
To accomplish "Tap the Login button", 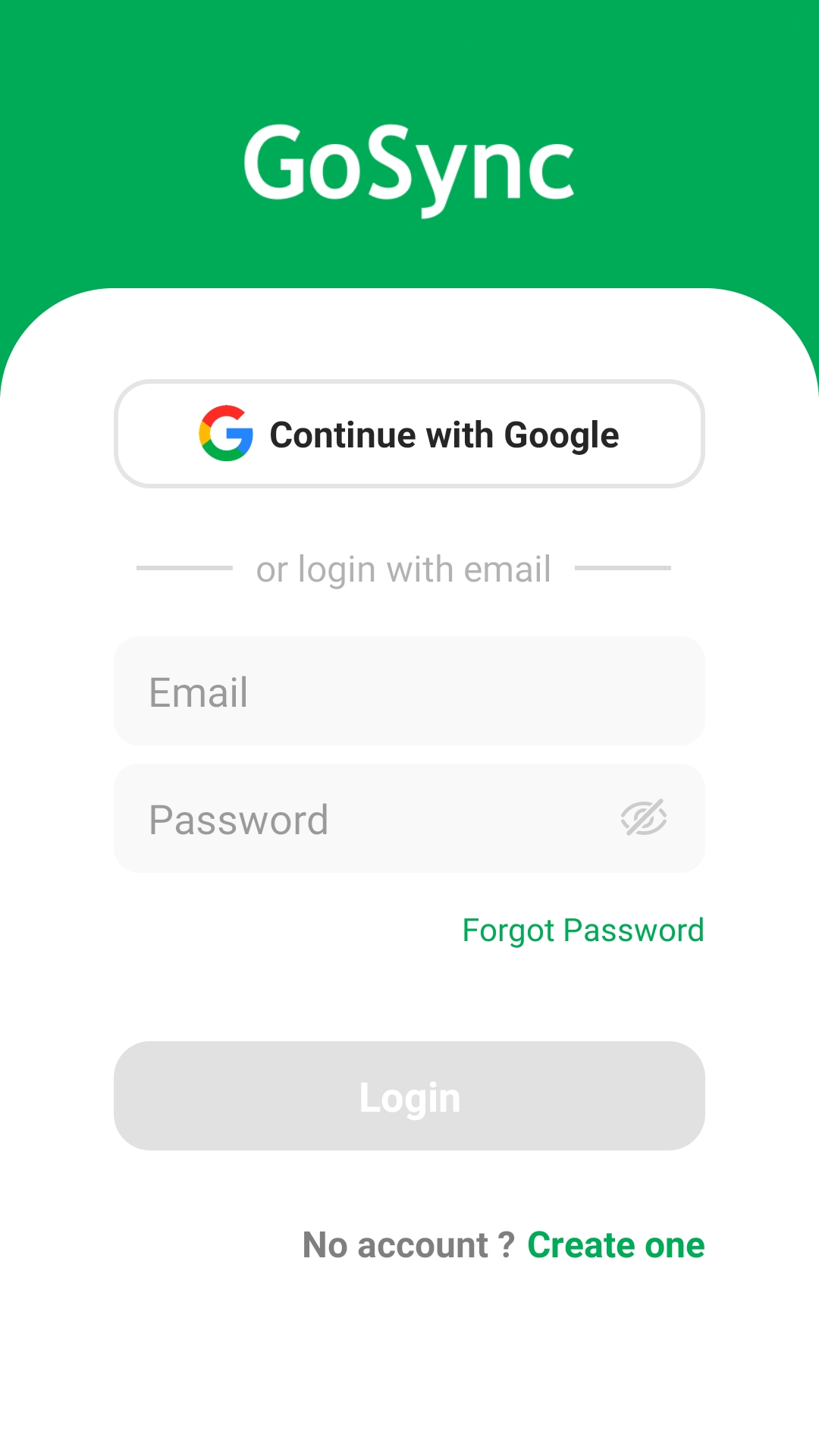I will (409, 1096).
